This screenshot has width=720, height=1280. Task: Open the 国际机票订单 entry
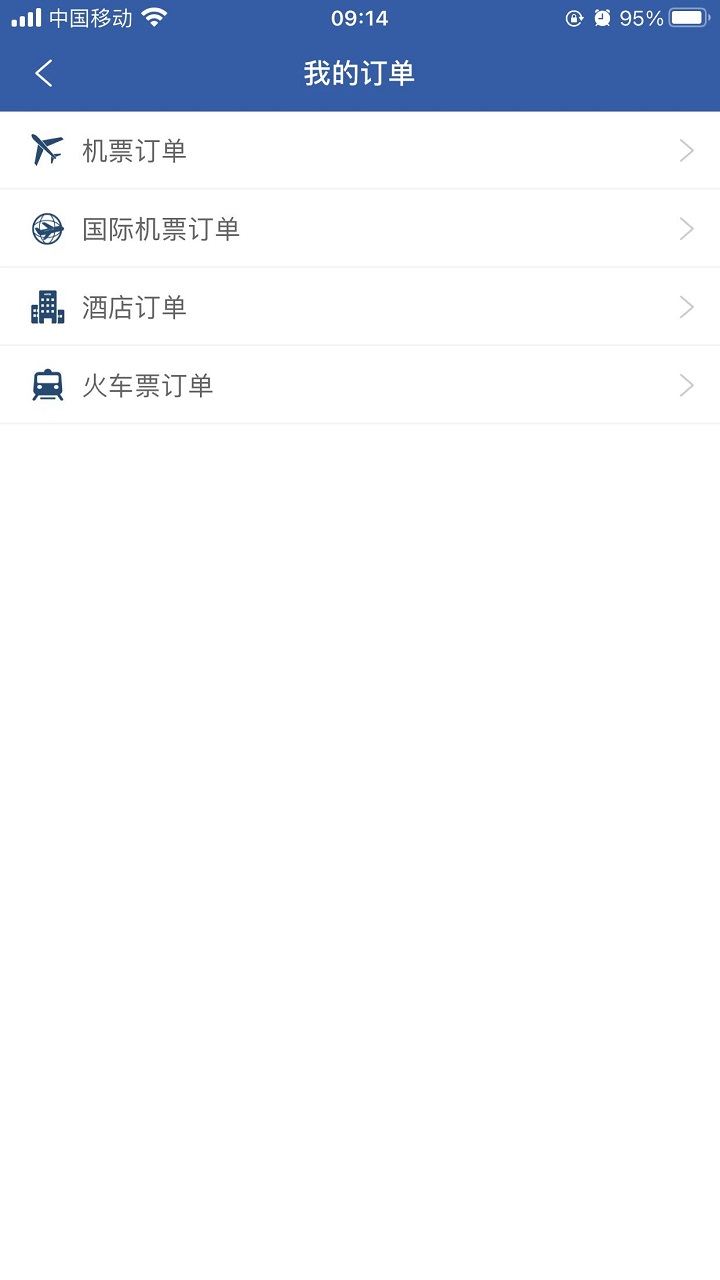(160, 228)
